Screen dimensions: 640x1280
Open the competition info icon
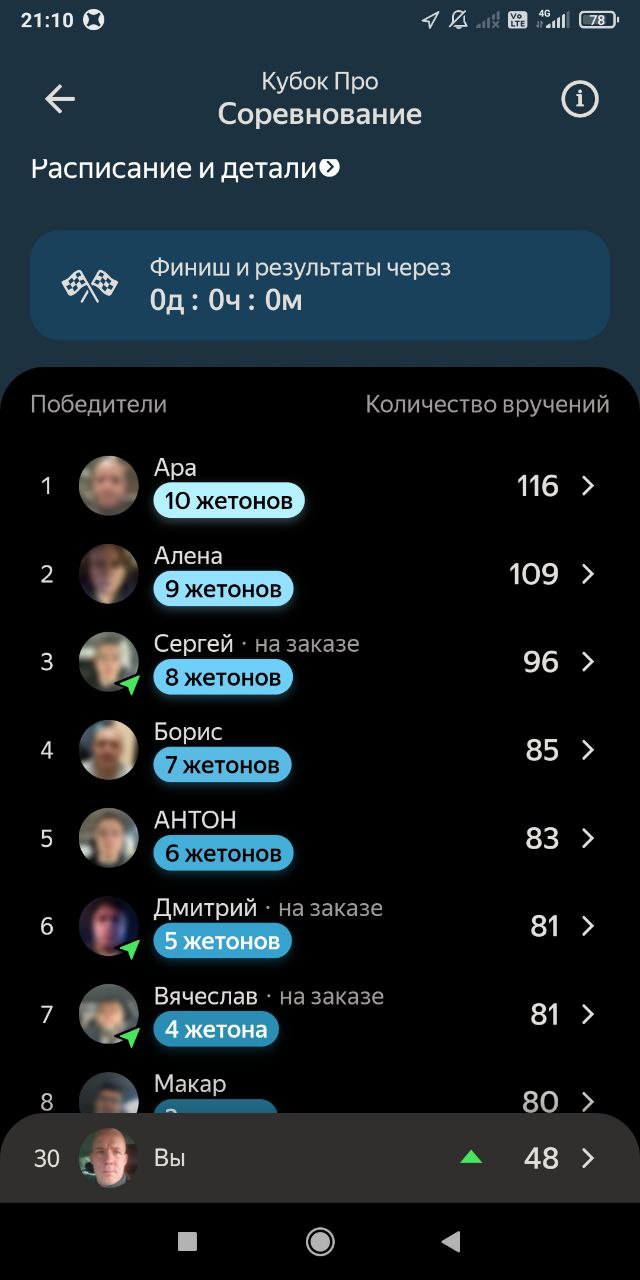579,99
